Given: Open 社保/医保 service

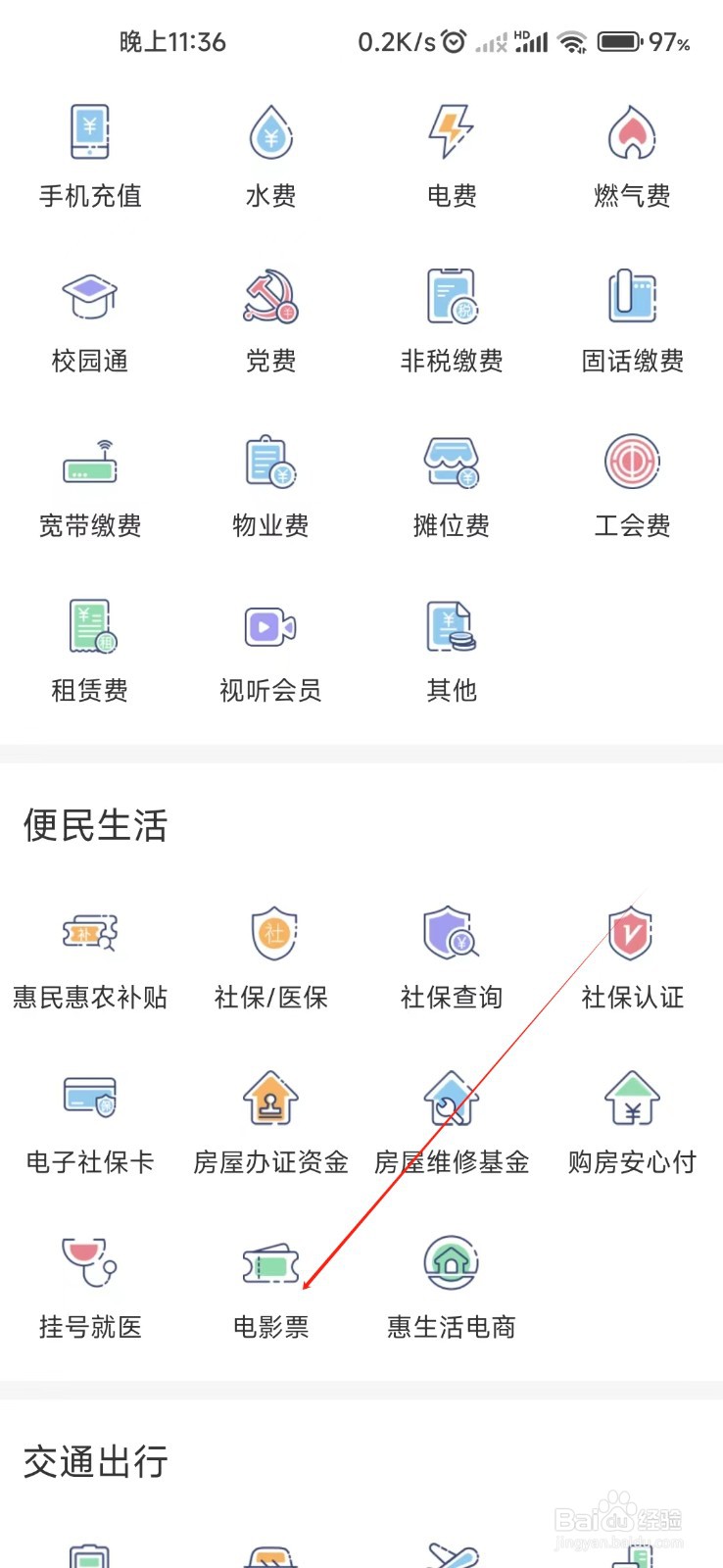Looking at the screenshot, I should tap(270, 957).
